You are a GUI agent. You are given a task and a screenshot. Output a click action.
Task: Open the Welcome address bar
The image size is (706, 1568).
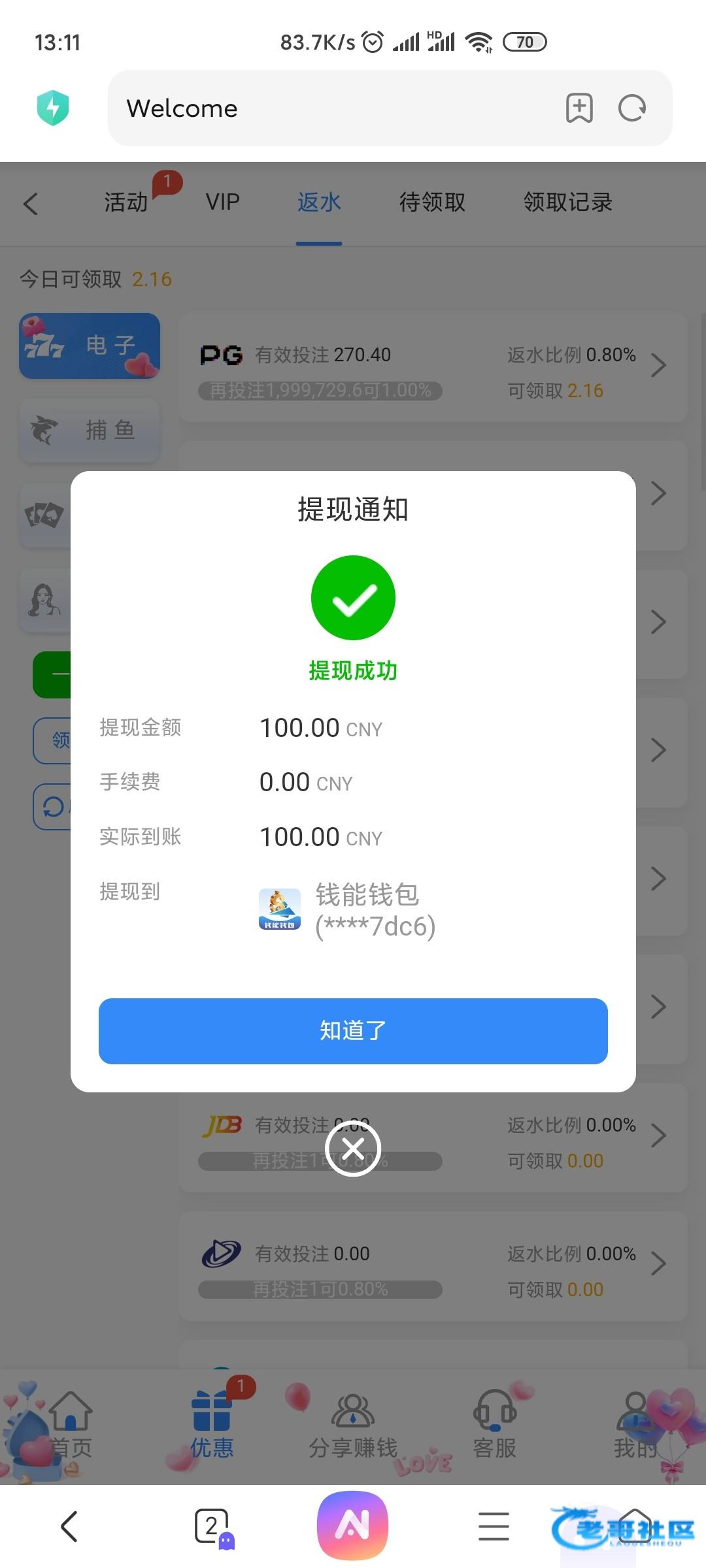327,108
